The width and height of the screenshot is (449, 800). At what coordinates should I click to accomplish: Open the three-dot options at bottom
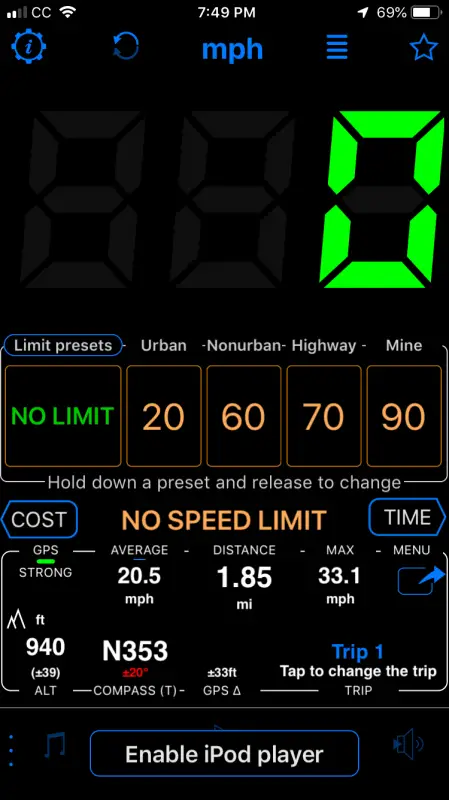coord(11,751)
